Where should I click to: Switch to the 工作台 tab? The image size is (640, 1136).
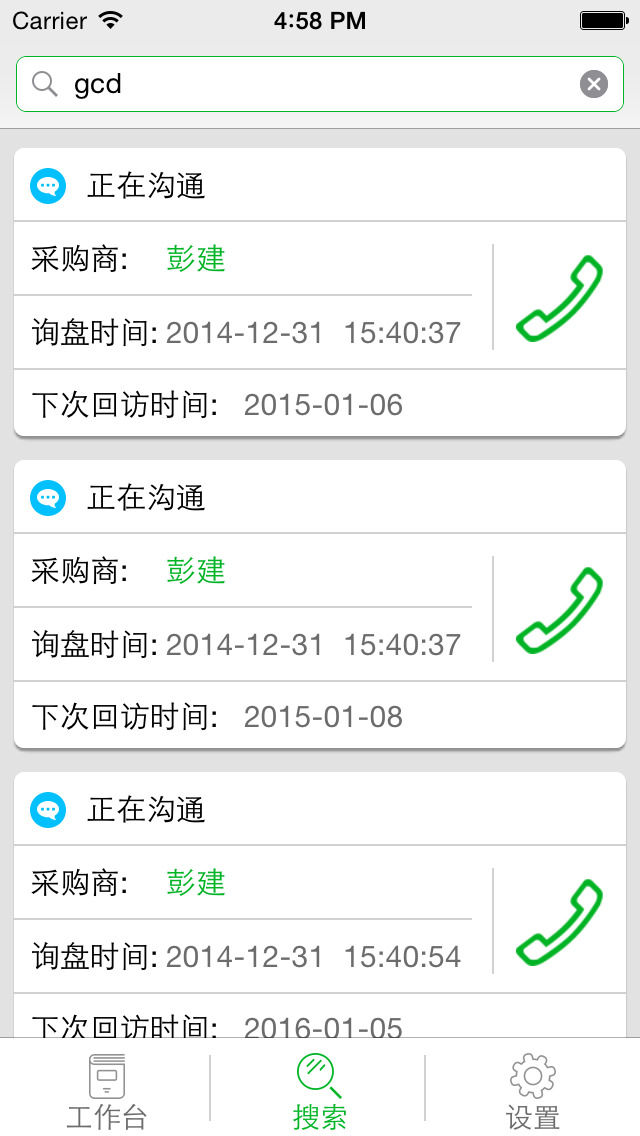point(106,1090)
